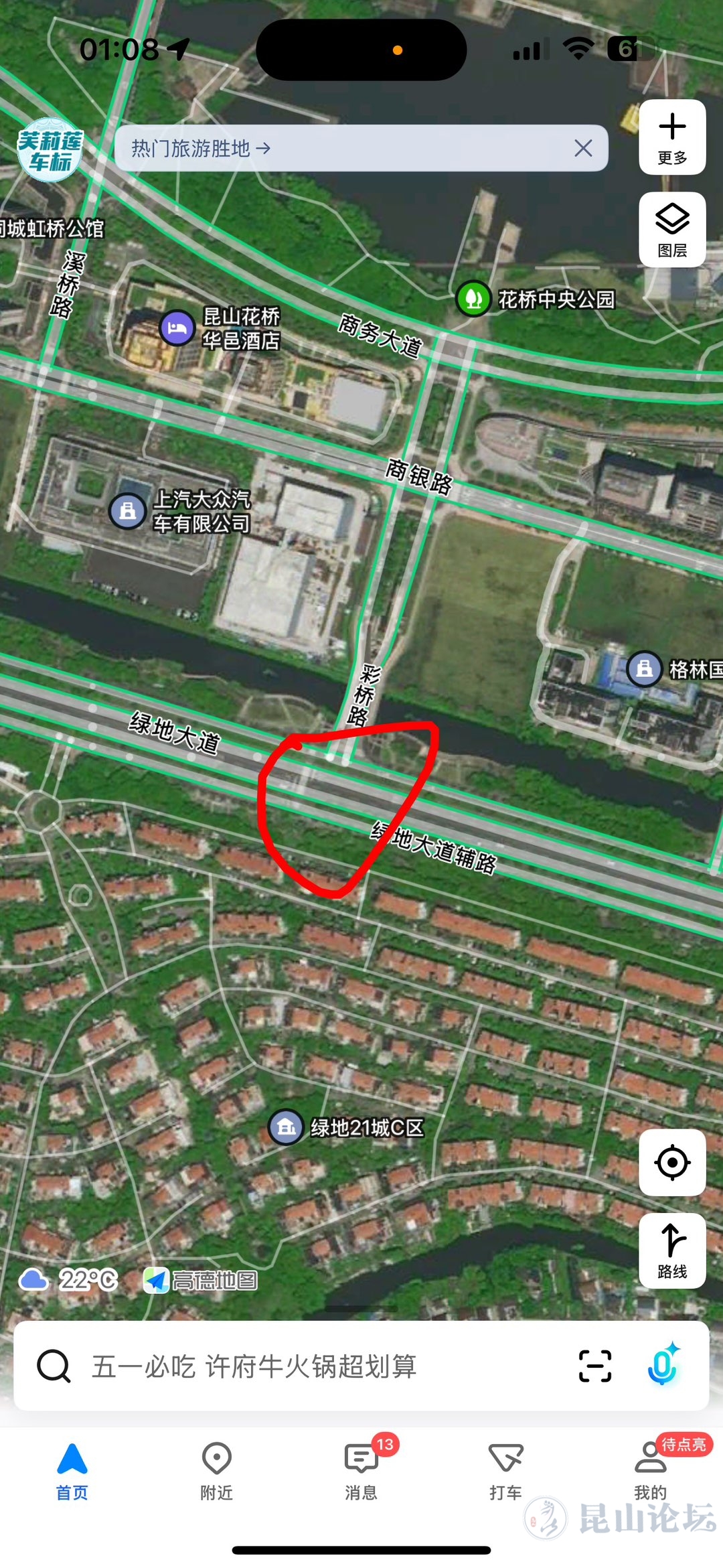Recenter map on my location
The height and width of the screenshot is (1568, 723).
tap(672, 1162)
